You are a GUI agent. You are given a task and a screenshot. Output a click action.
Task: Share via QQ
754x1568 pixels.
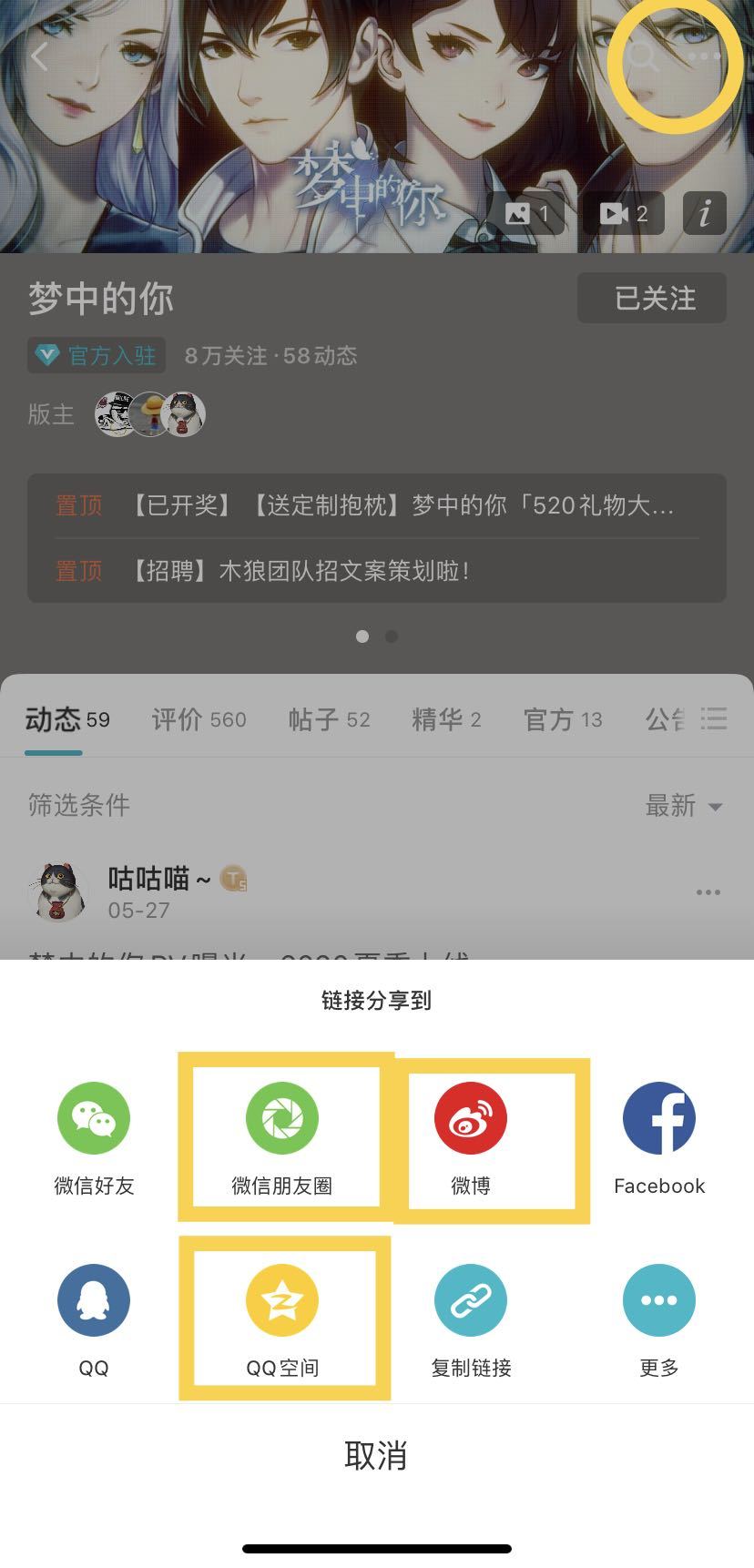pyautogui.click(x=94, y=1300)
